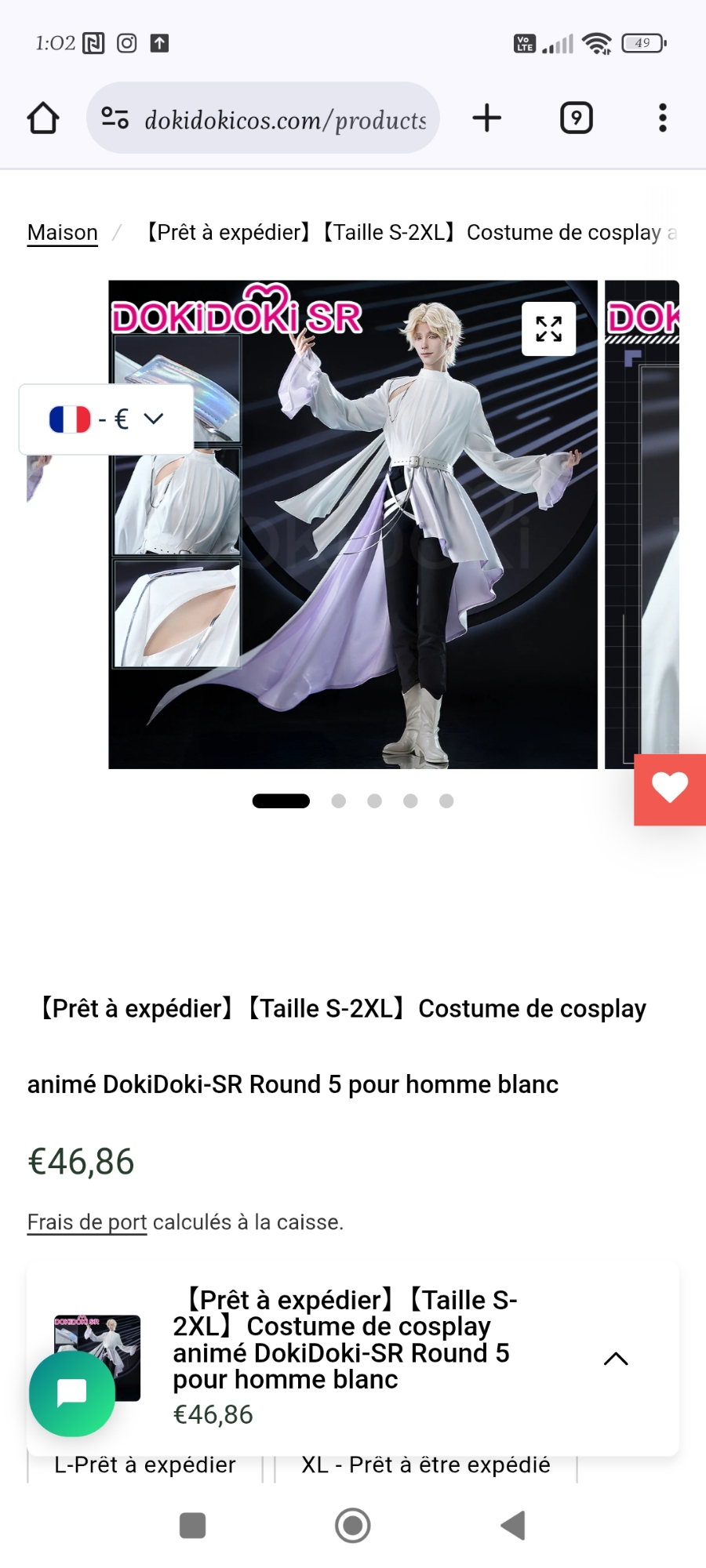
Task: Expand the product image to fullscreen
Action: point(548,328)
